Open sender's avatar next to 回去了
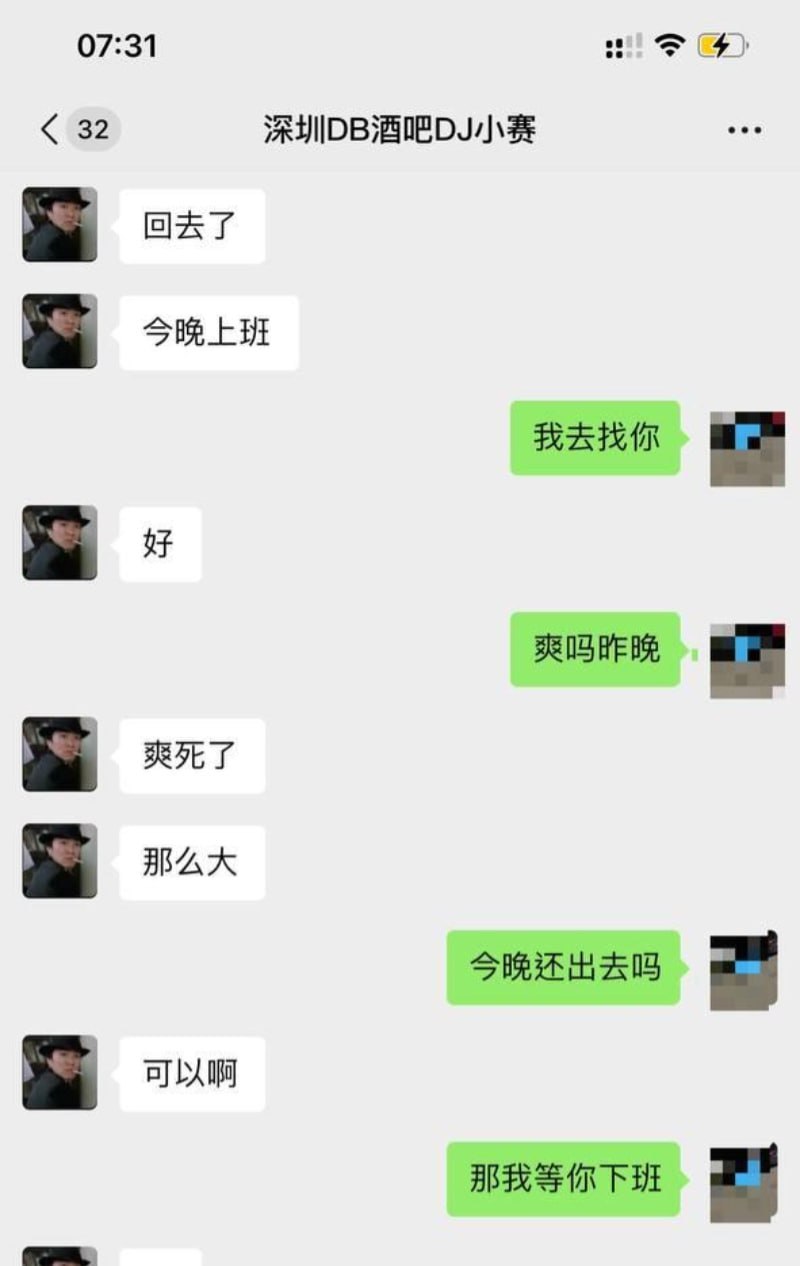The image size is (800, 1266). point(60,225)
